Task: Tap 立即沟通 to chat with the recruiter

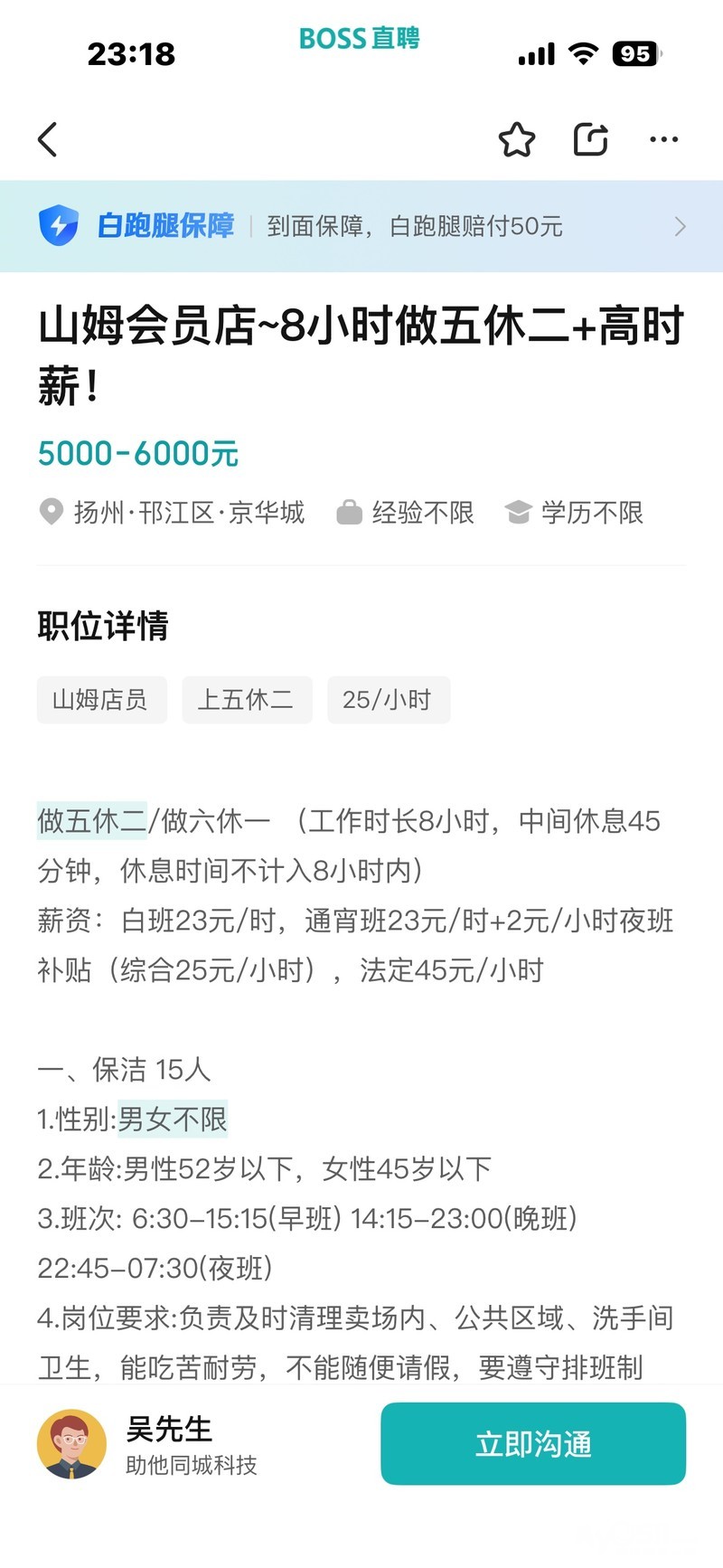Action: click(x=532, y=1444)
